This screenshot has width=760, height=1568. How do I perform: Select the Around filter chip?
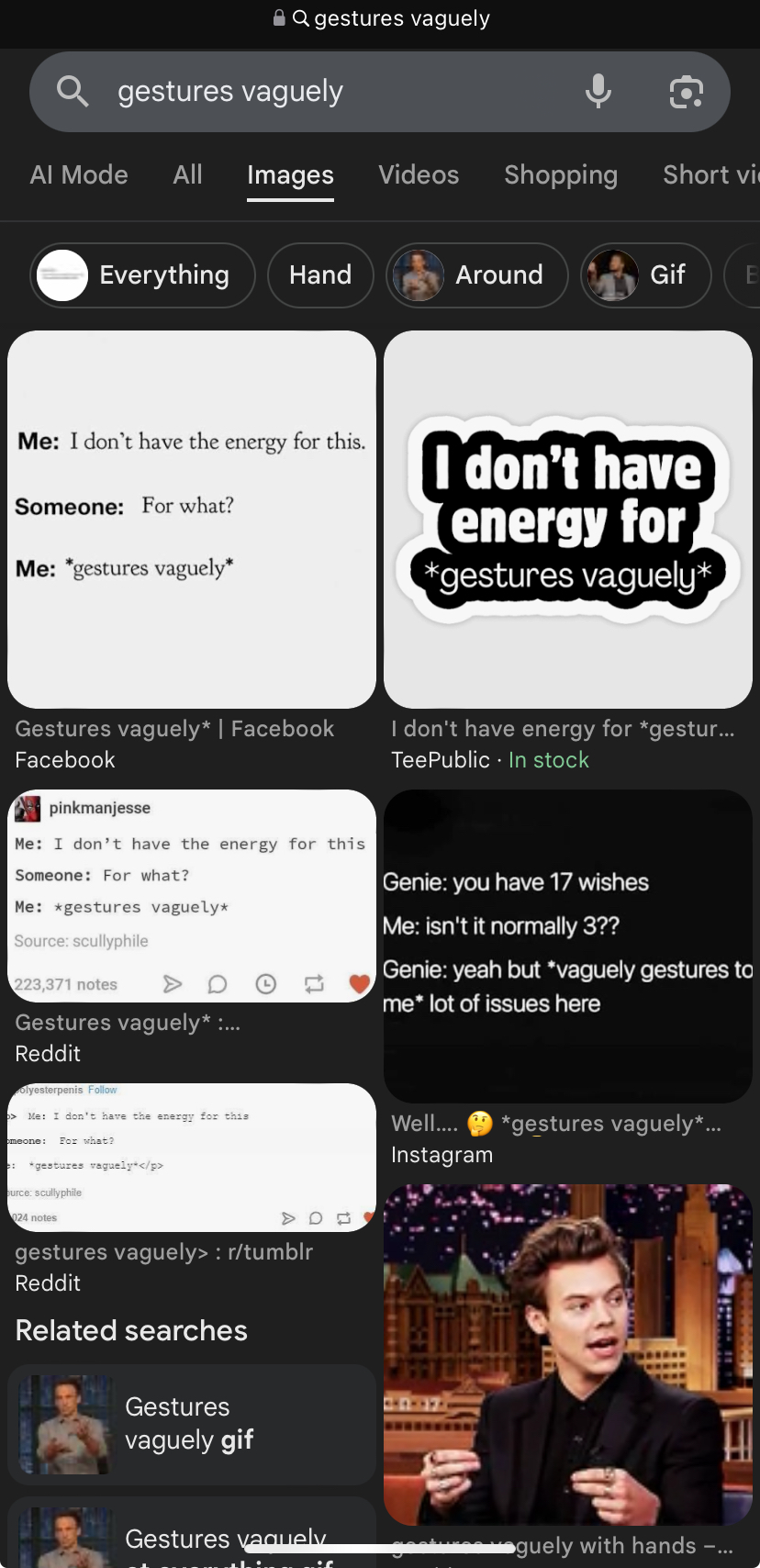coord(477,275)
